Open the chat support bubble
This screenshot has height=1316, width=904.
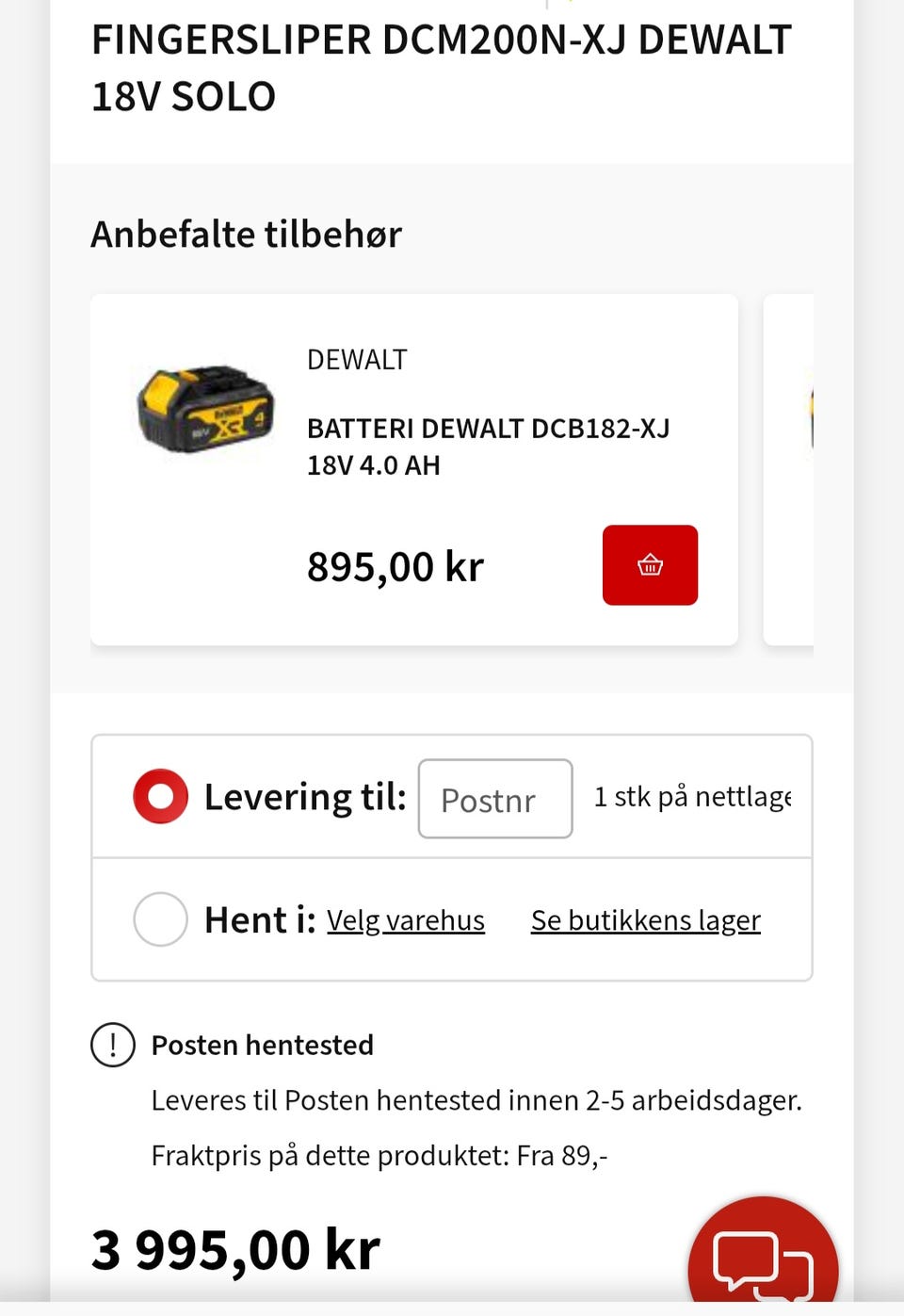[x=763, y=1262]
